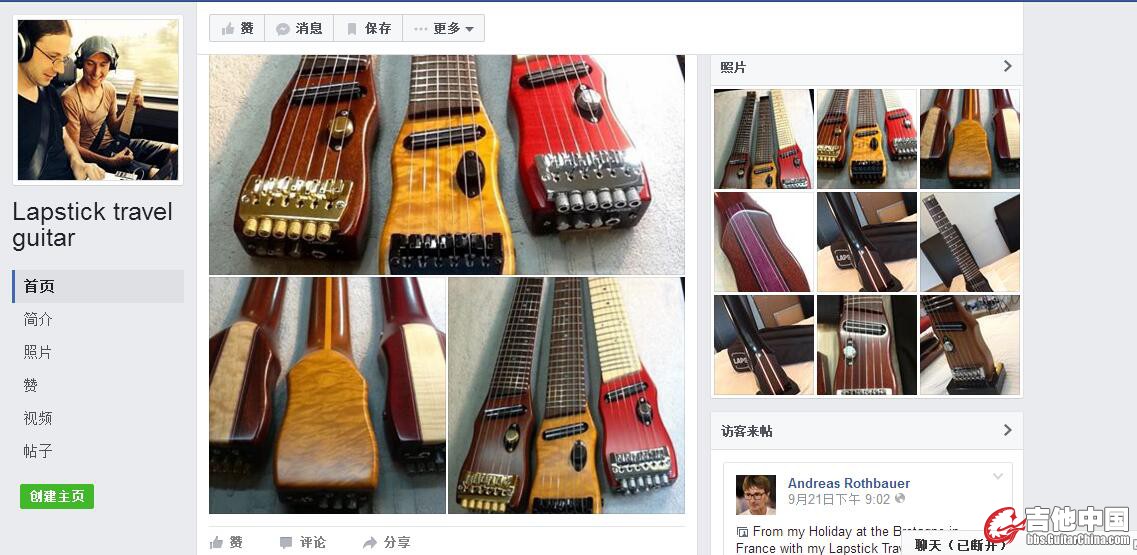
Task: Save the page with 保存
Action: pyautogui.click(x=368, y=28)
